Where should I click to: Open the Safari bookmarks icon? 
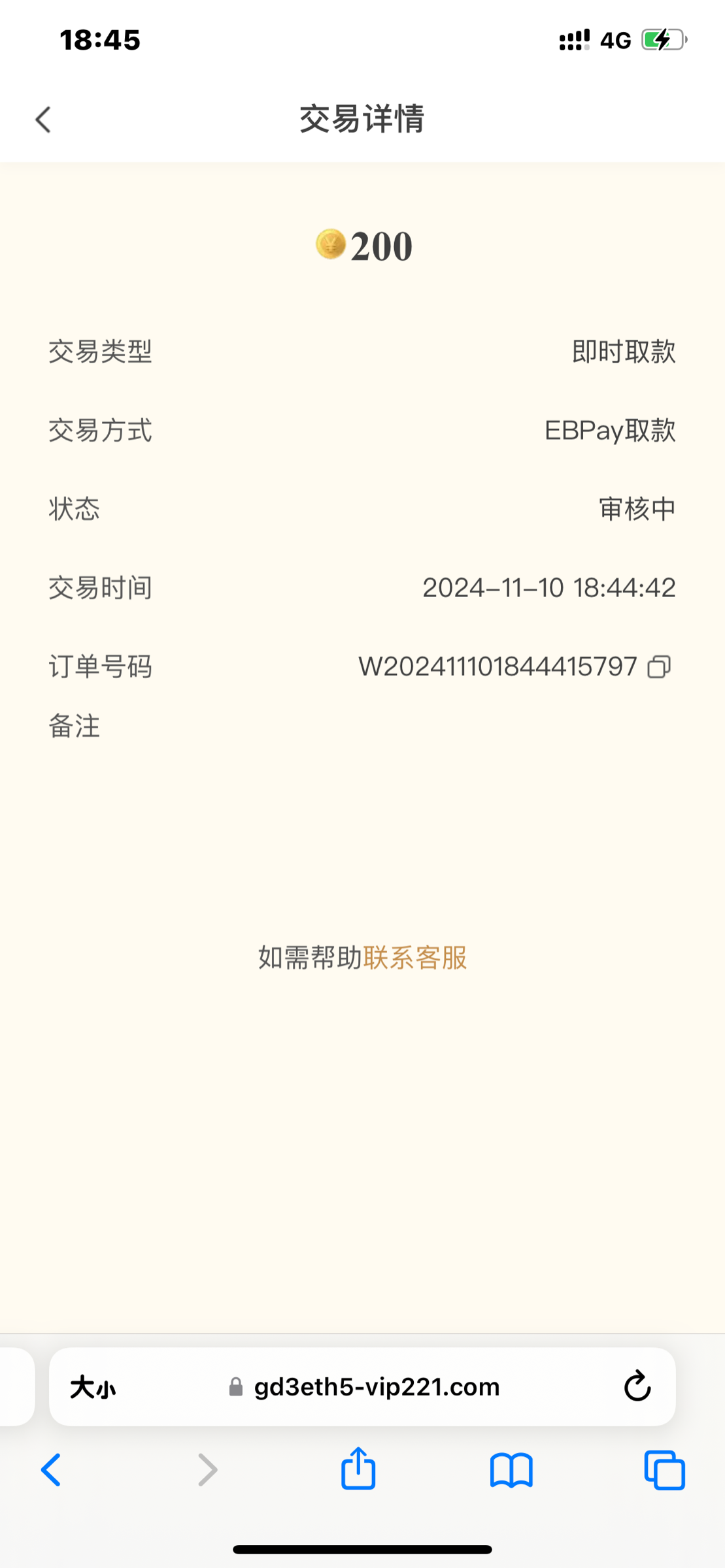(x=512, y=1470)
